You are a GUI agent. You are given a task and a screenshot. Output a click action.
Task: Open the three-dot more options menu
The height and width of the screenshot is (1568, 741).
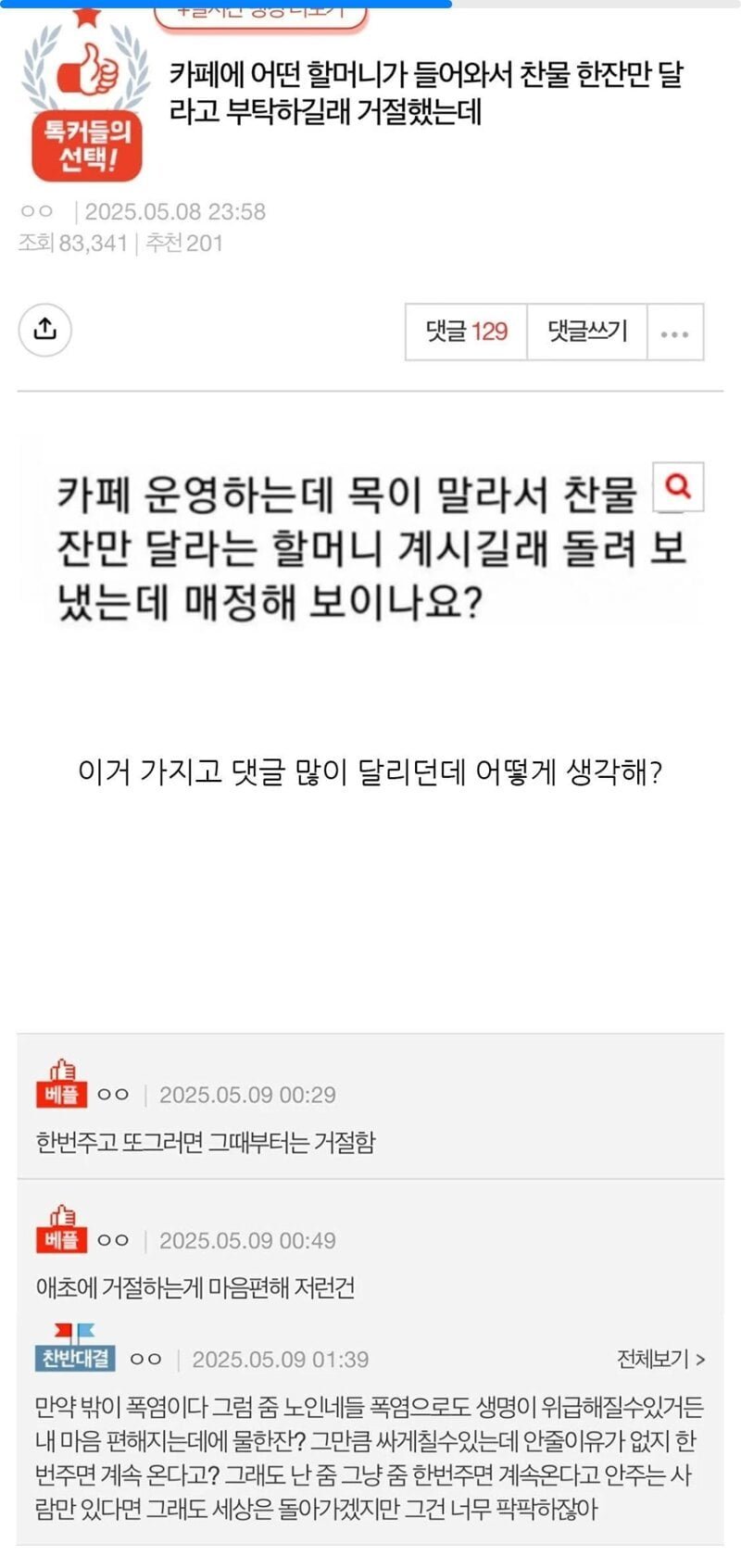pos(675,333)
